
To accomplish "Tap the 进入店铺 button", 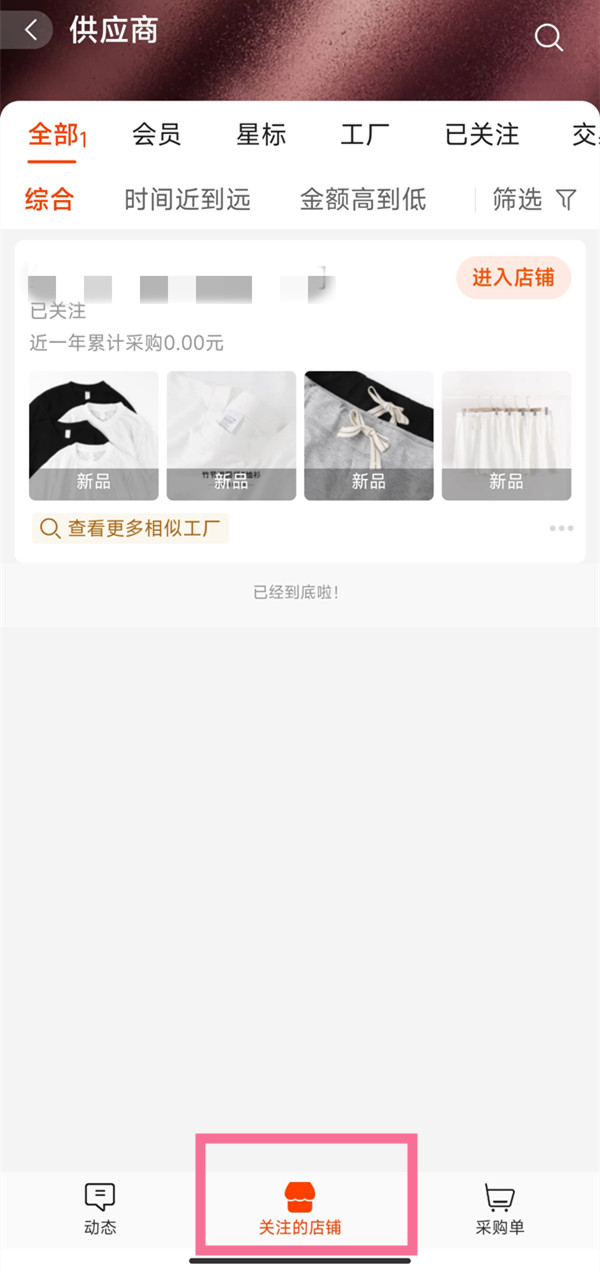I will (x=513, y=278).
